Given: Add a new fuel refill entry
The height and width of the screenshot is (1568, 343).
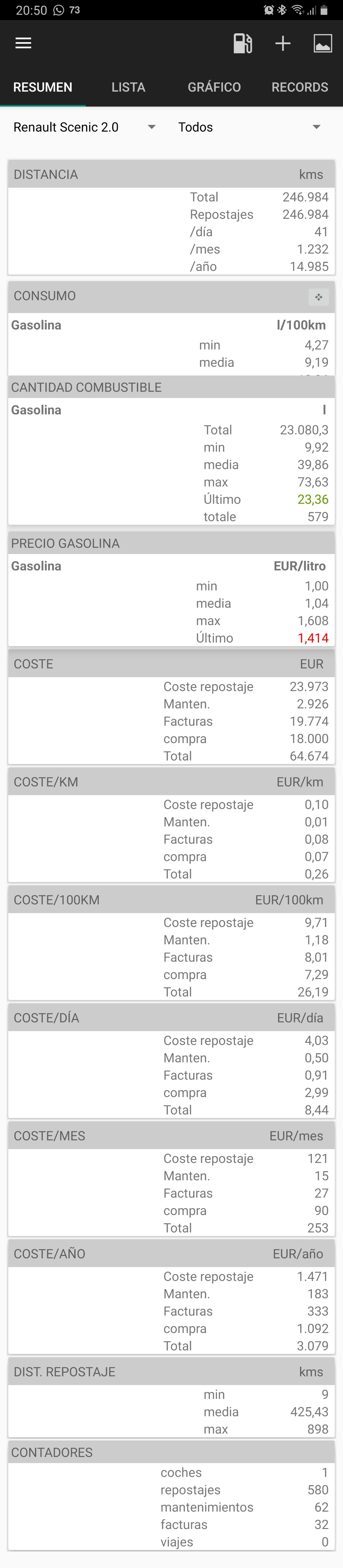Looking at the screenshot, I should click(242, 43).
